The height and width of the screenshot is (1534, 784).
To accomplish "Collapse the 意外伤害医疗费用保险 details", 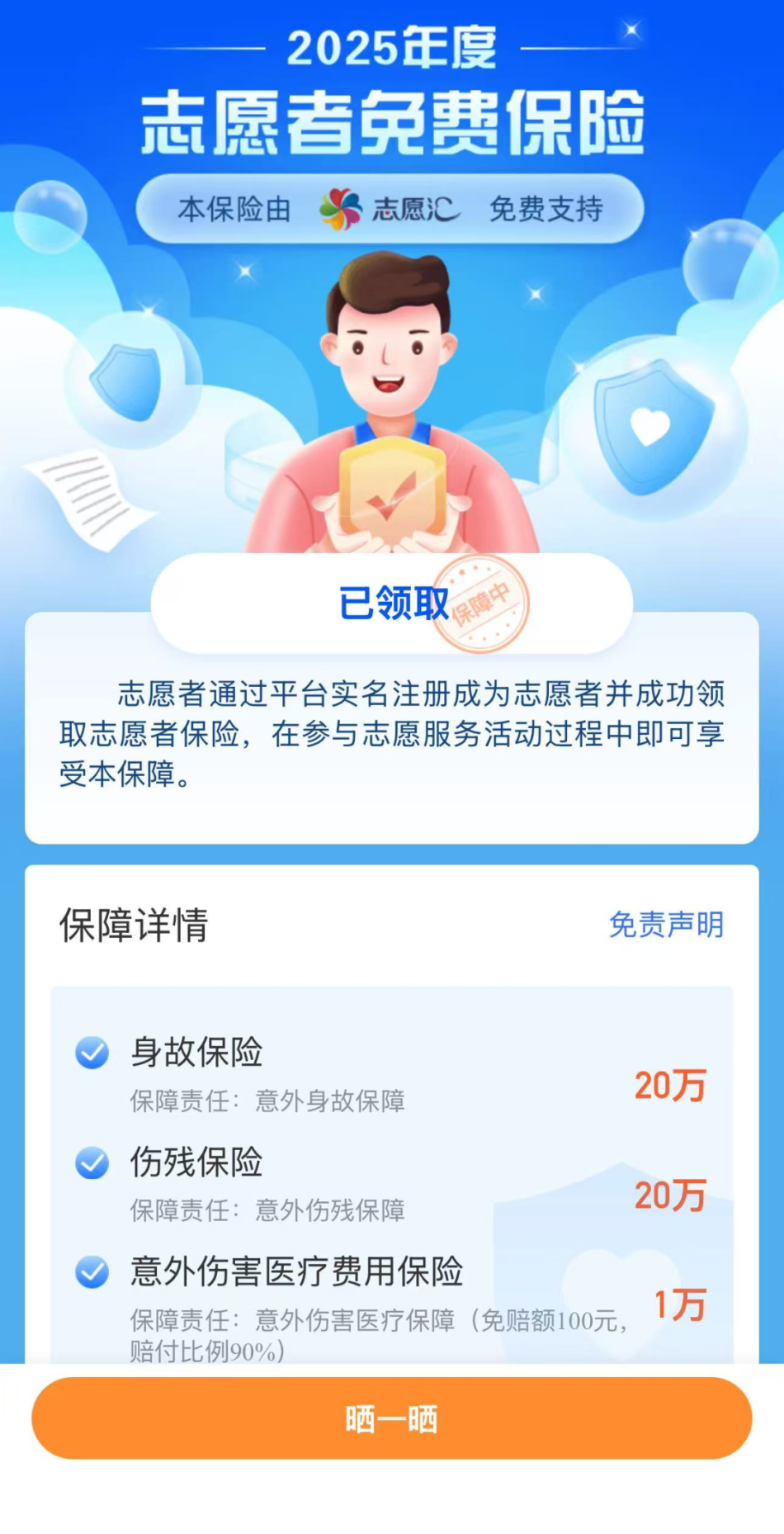I will [x=297, y=1273].
